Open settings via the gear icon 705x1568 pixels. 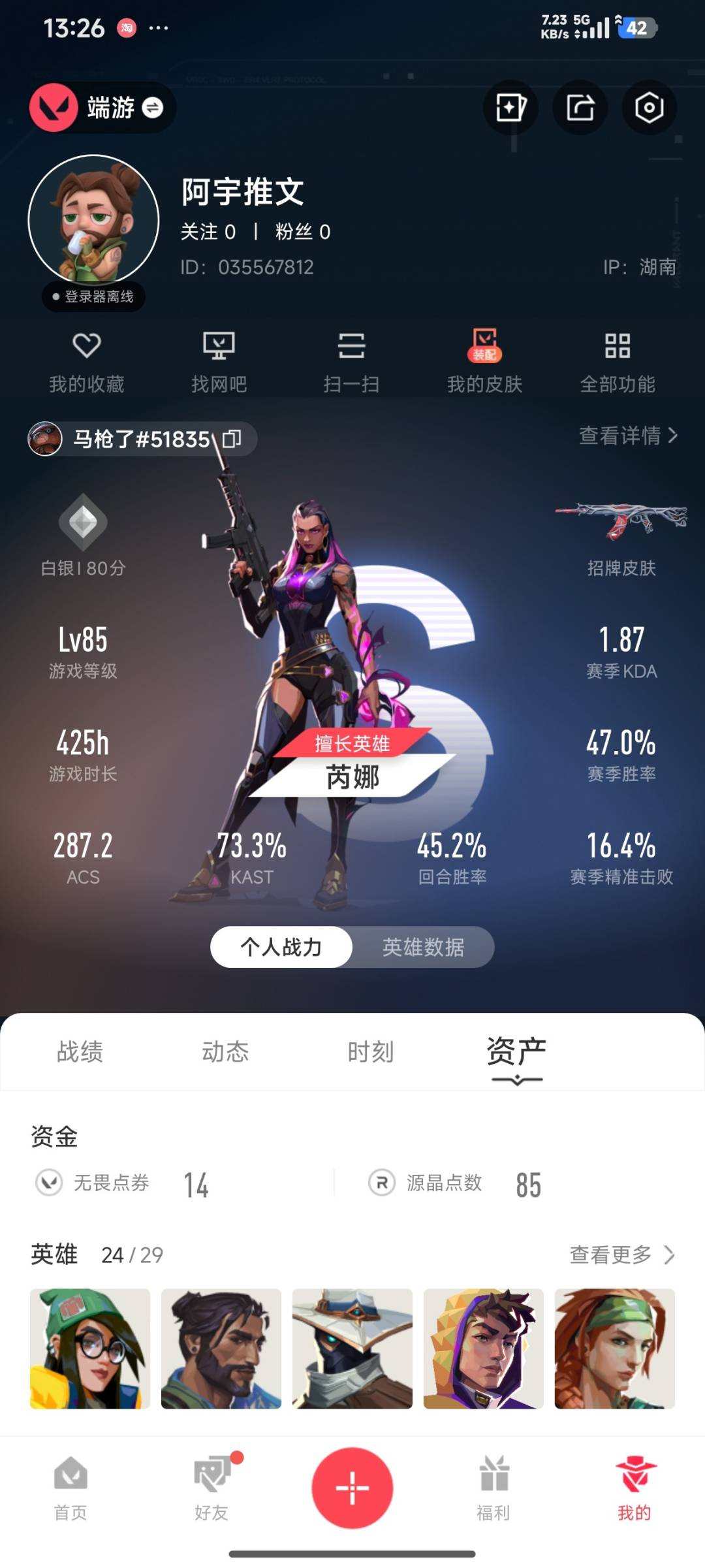point(650,108)
